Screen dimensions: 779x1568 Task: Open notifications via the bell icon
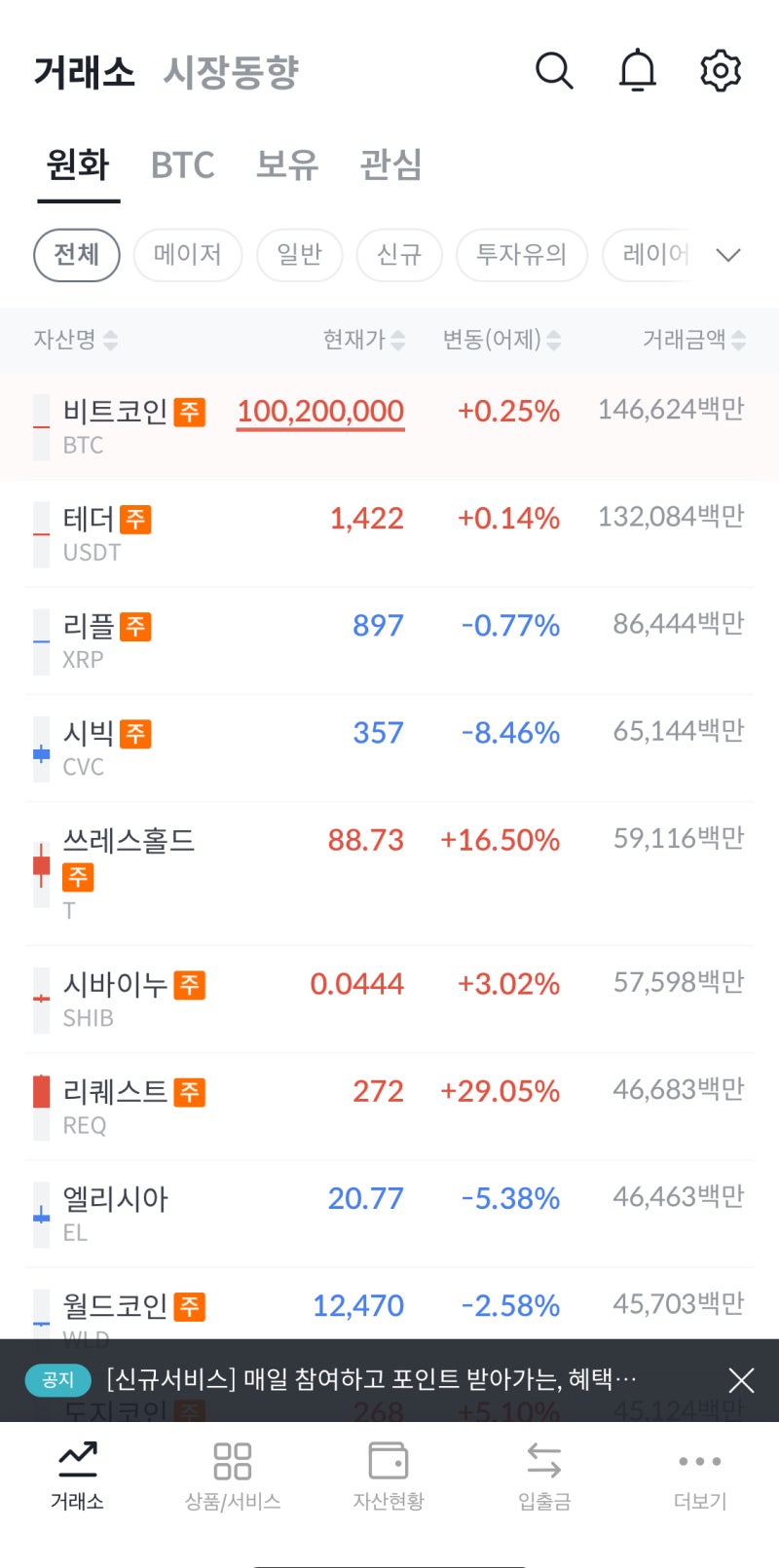(638, 69)
